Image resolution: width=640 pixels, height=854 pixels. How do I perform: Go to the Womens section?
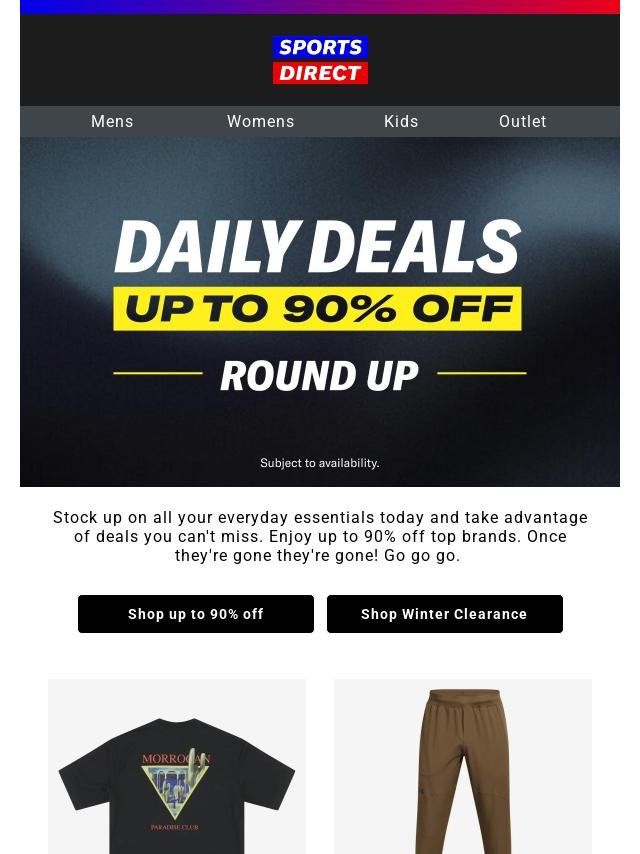[x=260, y=121]
